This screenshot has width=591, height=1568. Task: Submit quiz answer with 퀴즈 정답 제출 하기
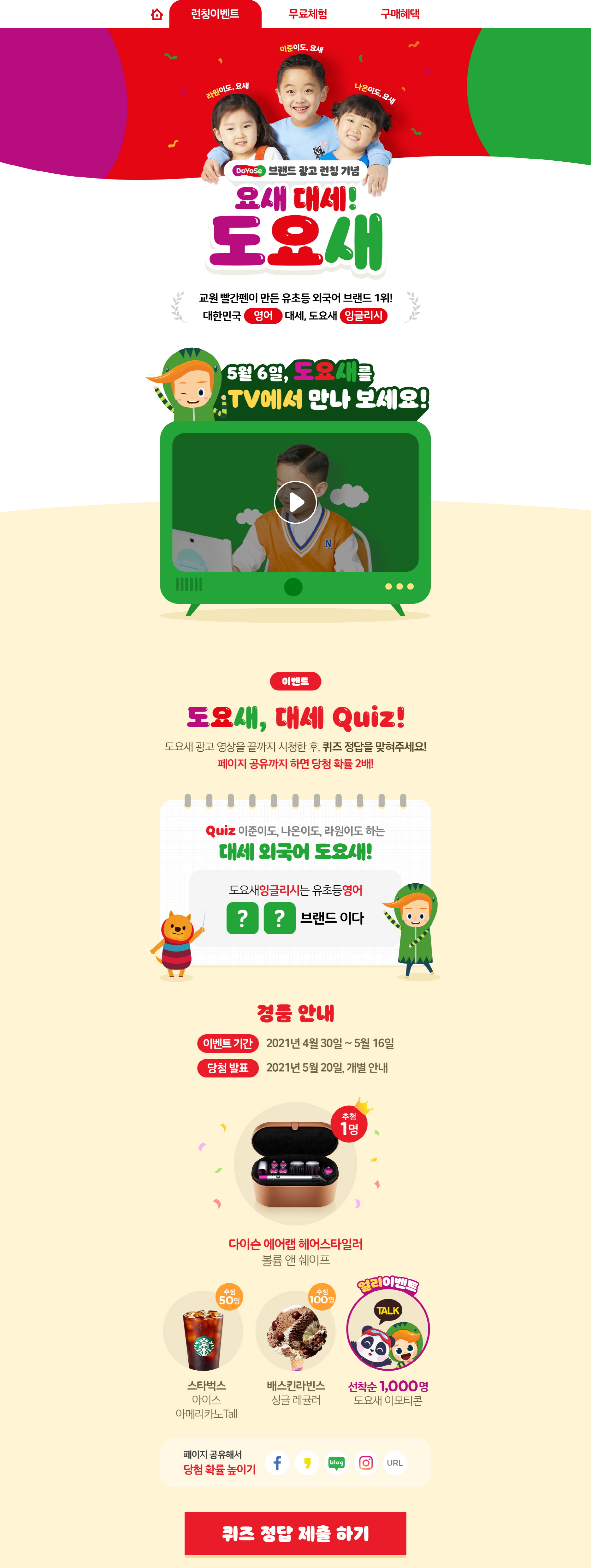point(295,1533)
